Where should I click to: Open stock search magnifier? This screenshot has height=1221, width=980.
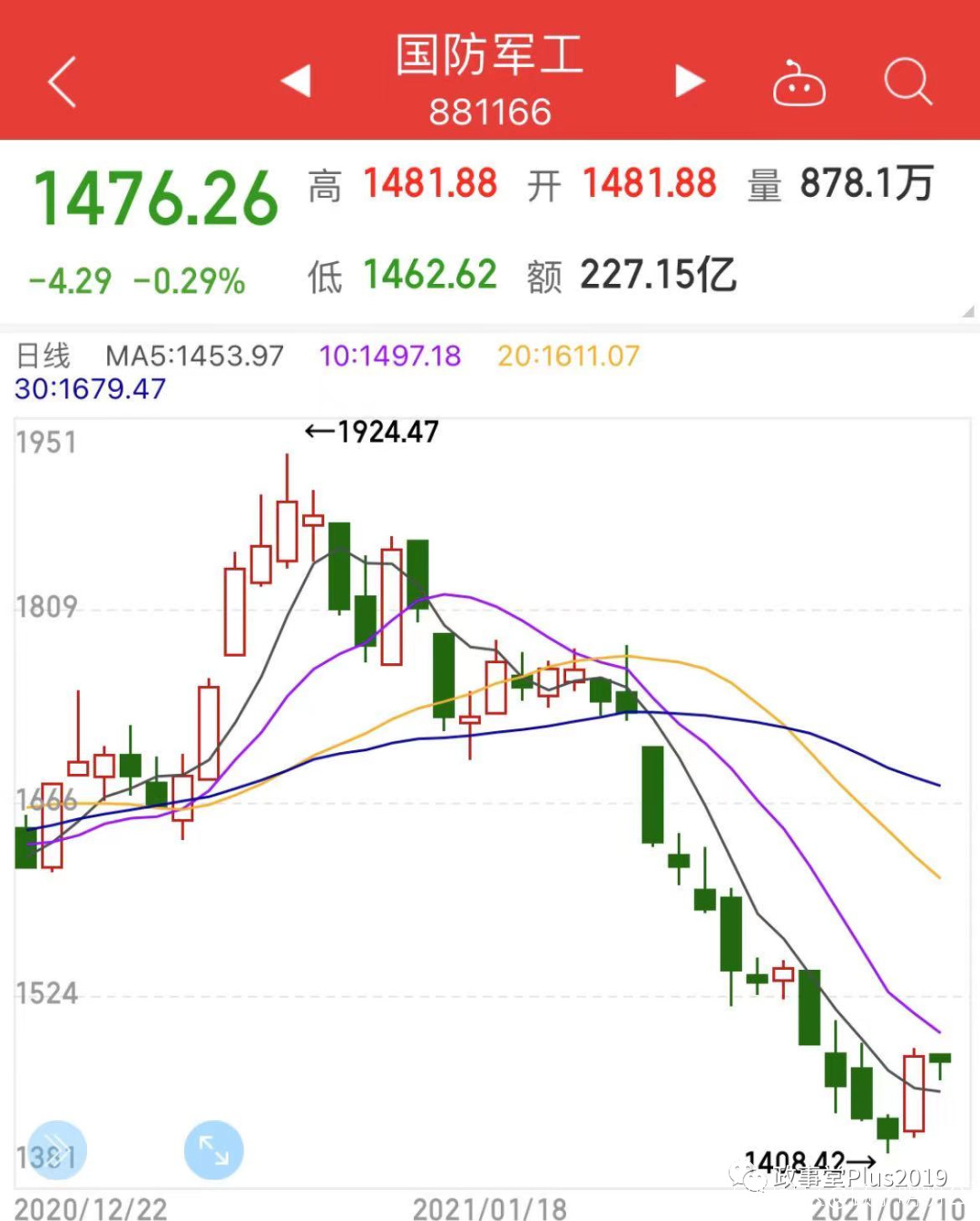[x=908, y=82]
